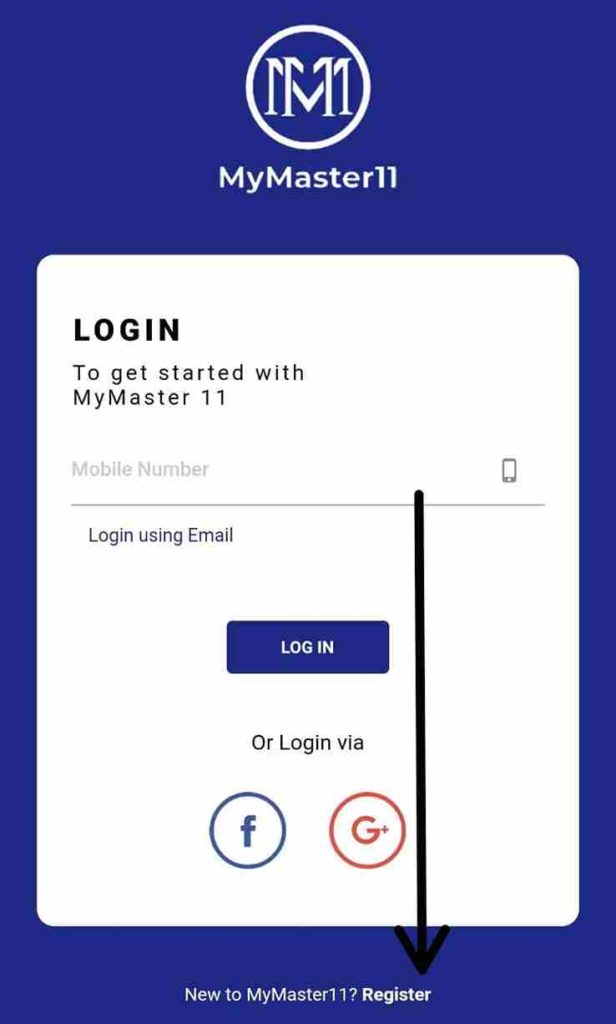Image resolution: width=616 pixels, height=1024 pixels.
Task: Sign in with Facebook
Action: click(248, 831)
